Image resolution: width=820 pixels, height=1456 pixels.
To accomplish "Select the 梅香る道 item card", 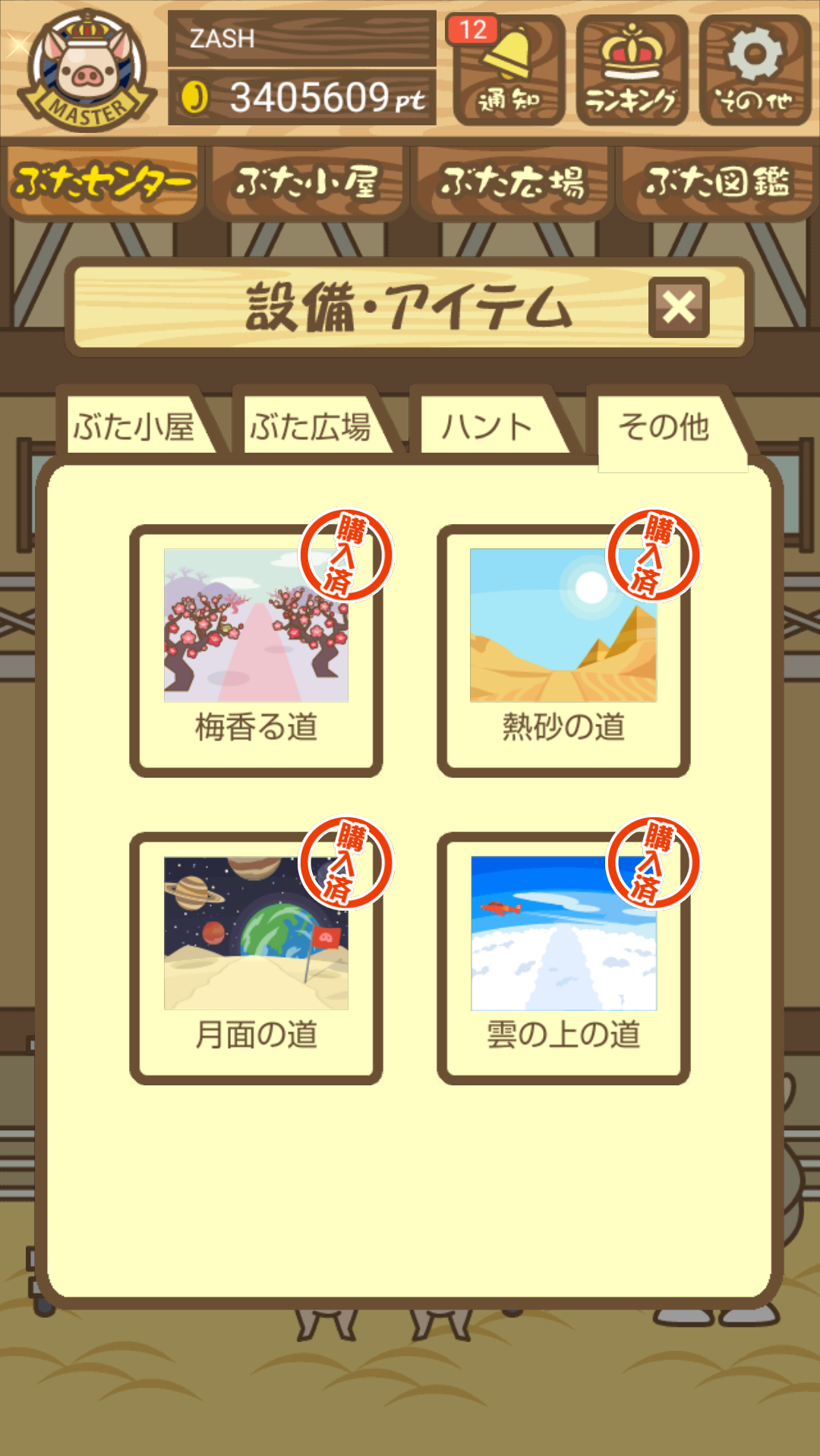I will 256,650.
